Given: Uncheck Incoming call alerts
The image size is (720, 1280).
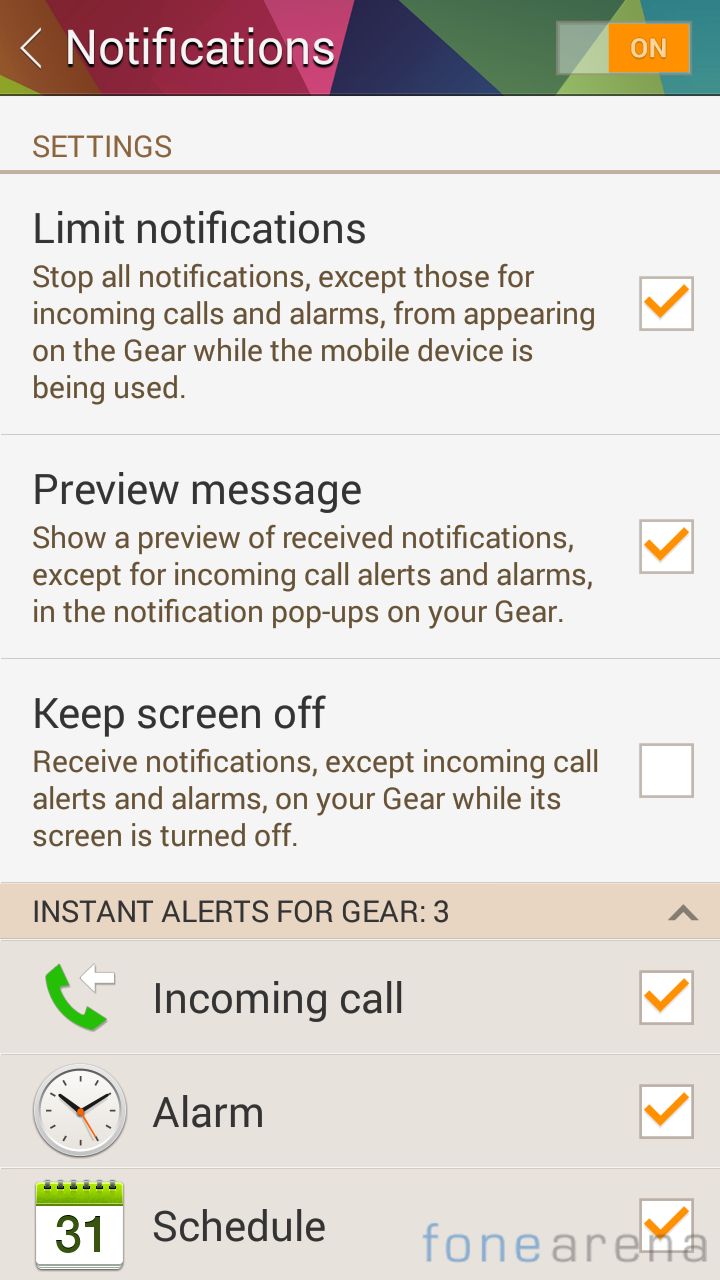Looking at the screenshot, I should (666, 997).
